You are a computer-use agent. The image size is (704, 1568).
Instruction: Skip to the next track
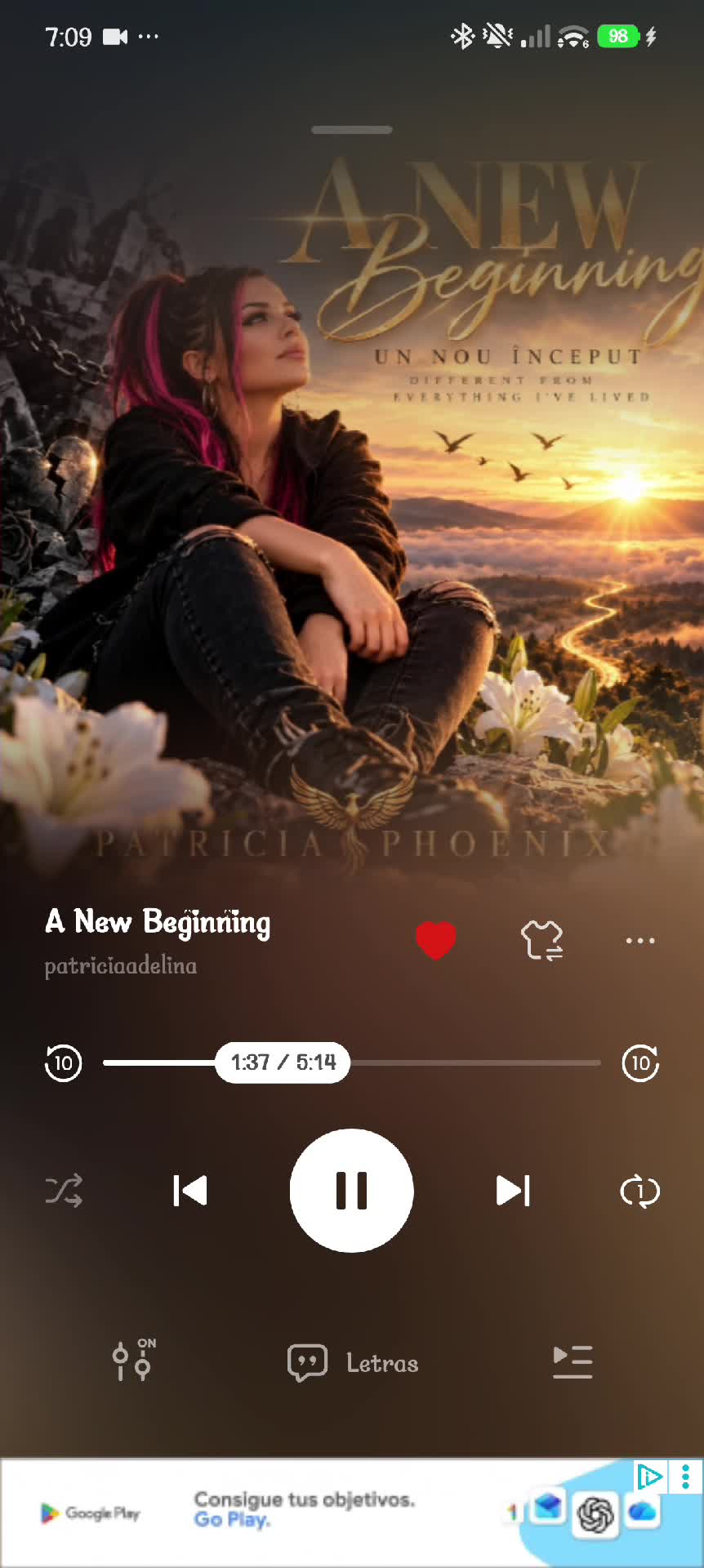coord(514,1191)
